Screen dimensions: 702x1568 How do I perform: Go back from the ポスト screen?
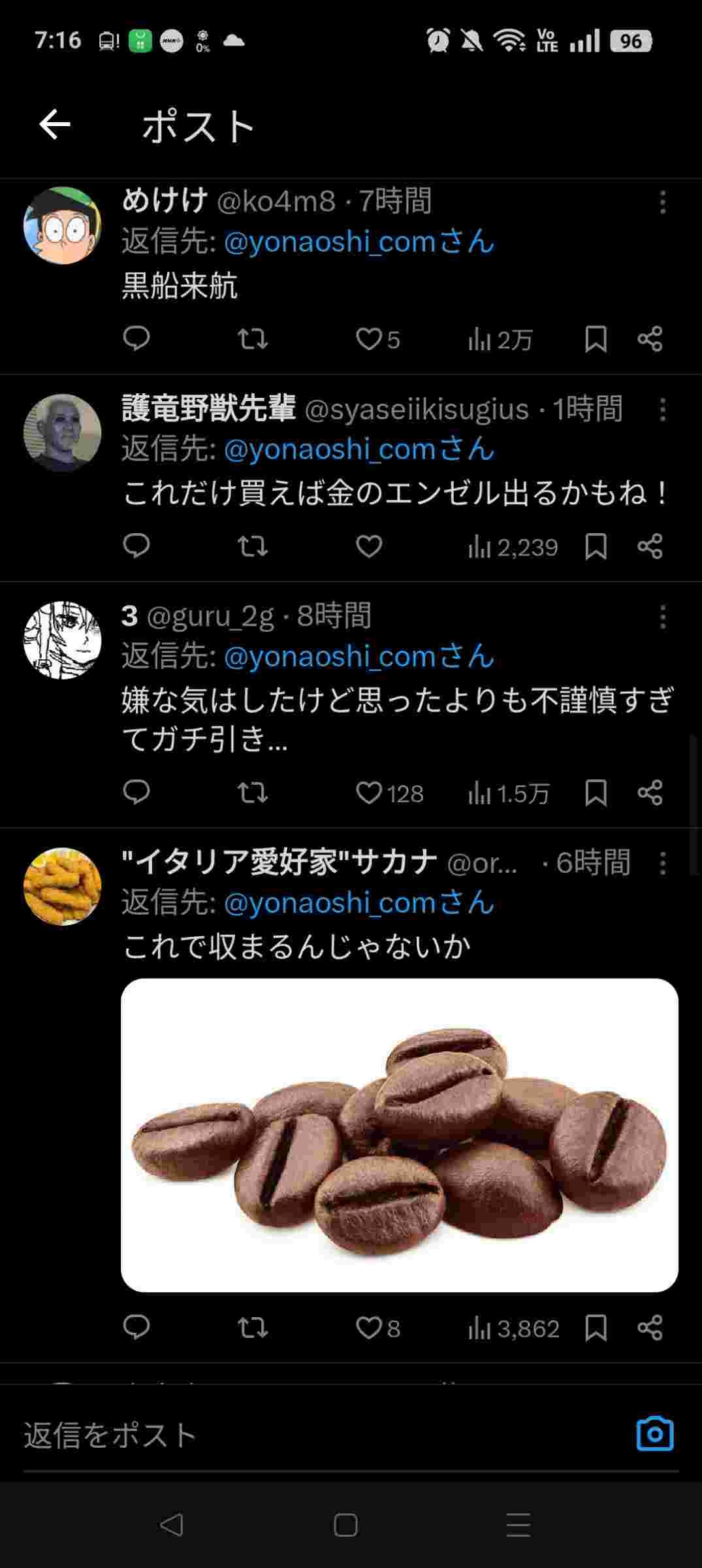pyautogui.click(x=55, y=125)
